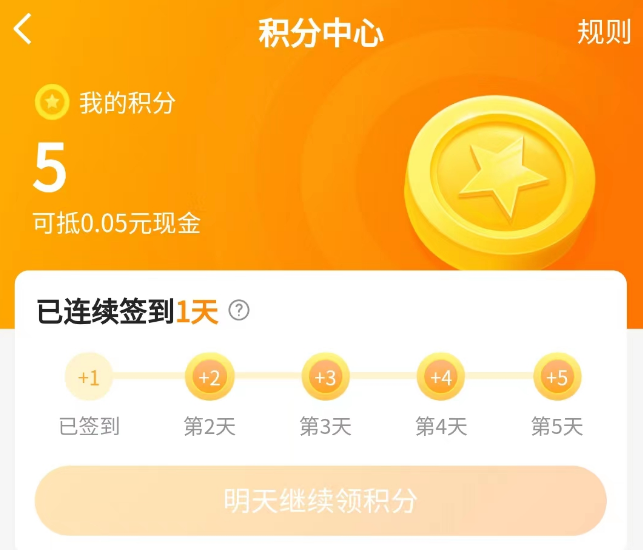
Task: Tap the help icon beside 已连续签到1天
Action: tap(239, 311)
